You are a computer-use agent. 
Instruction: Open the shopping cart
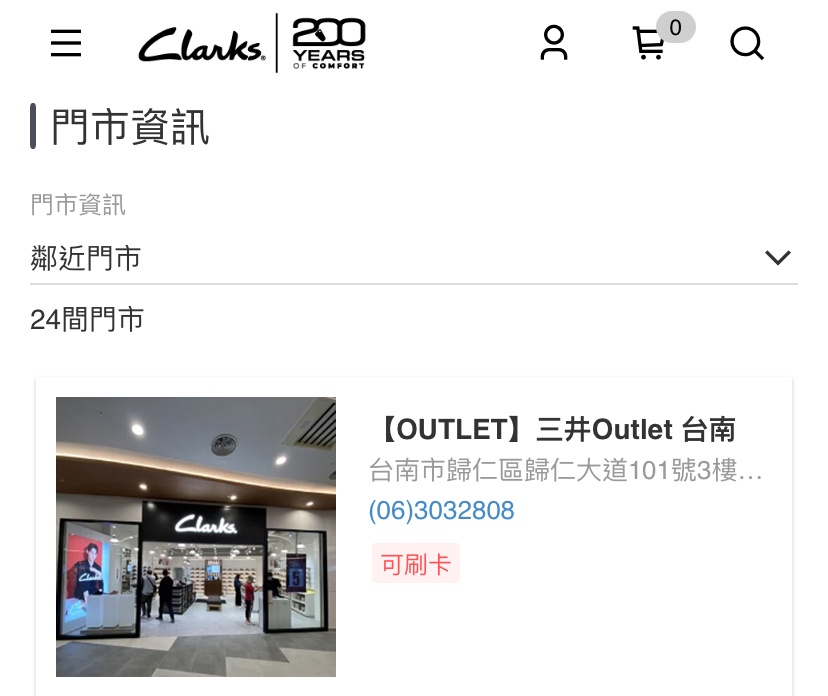650,44
